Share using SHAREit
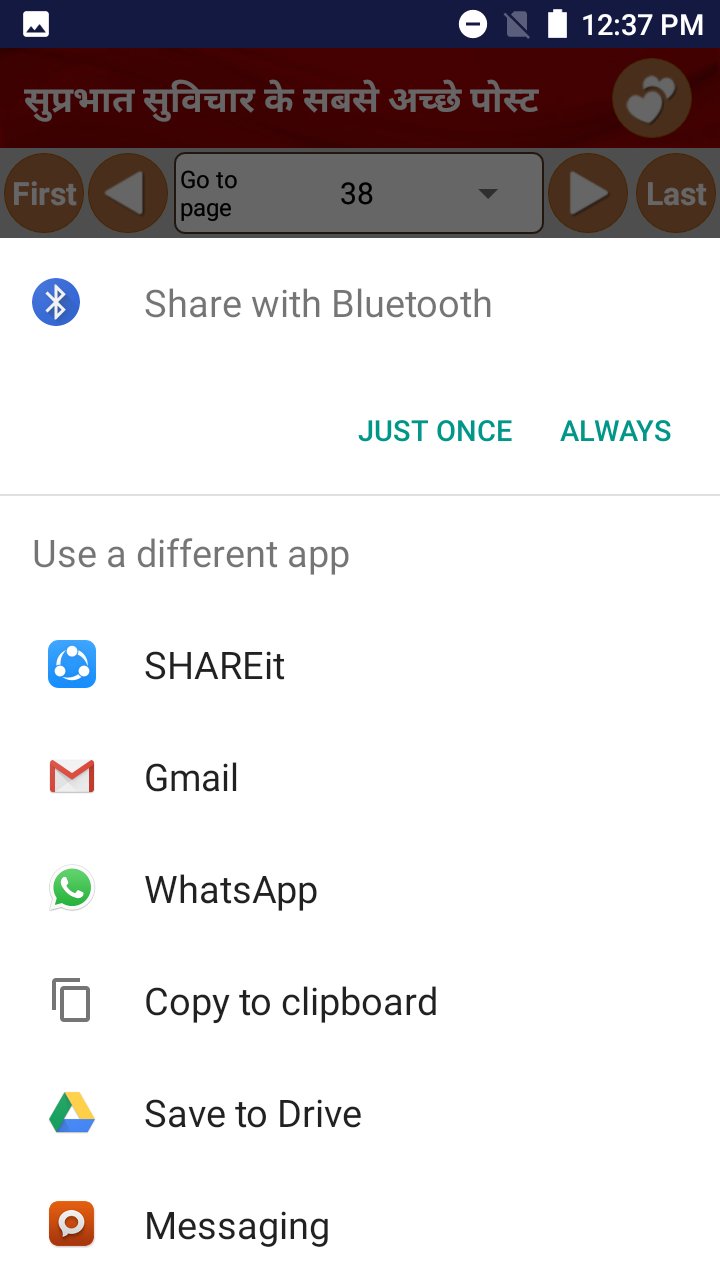The height and width of the screenshot is (1280, 720). (215, 666)
